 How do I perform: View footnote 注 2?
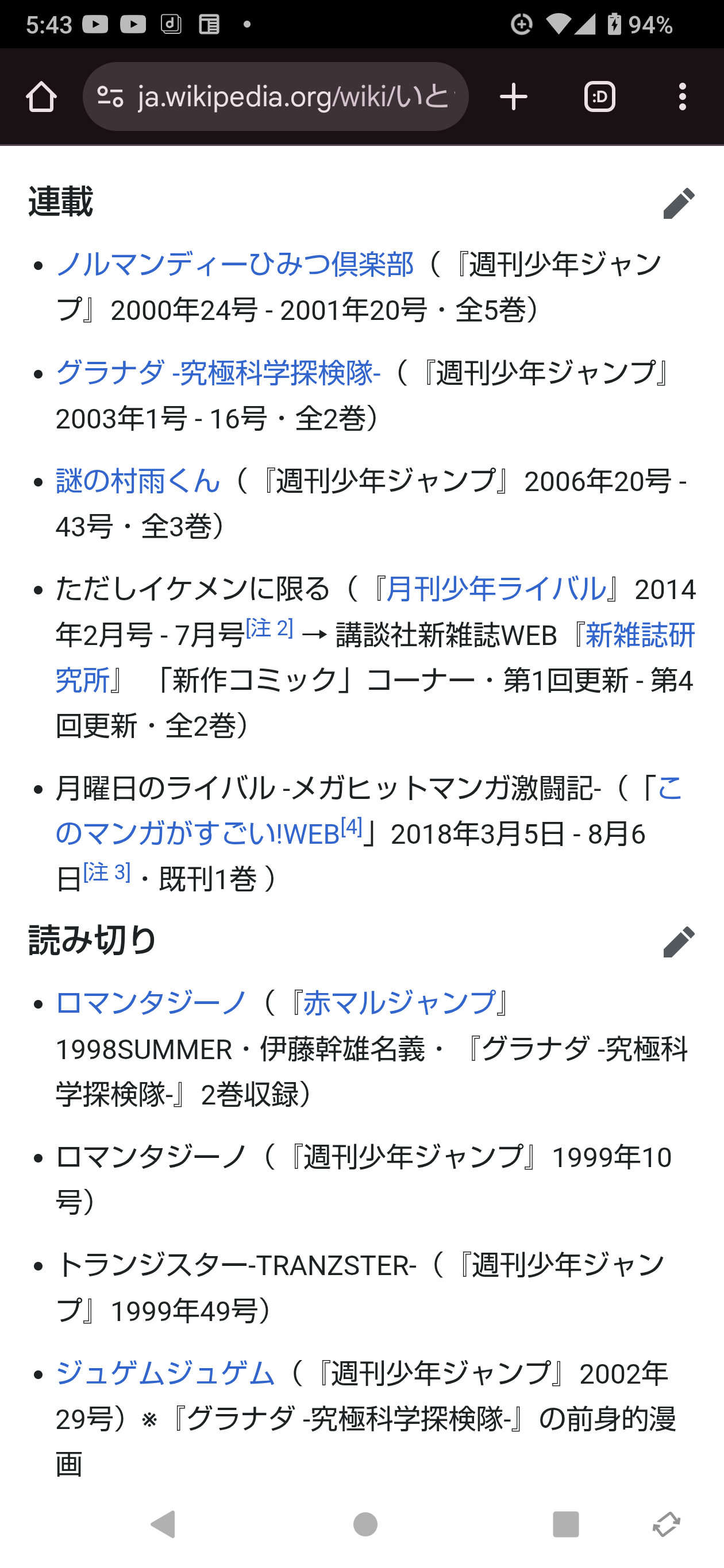click(x=269, y=629)
